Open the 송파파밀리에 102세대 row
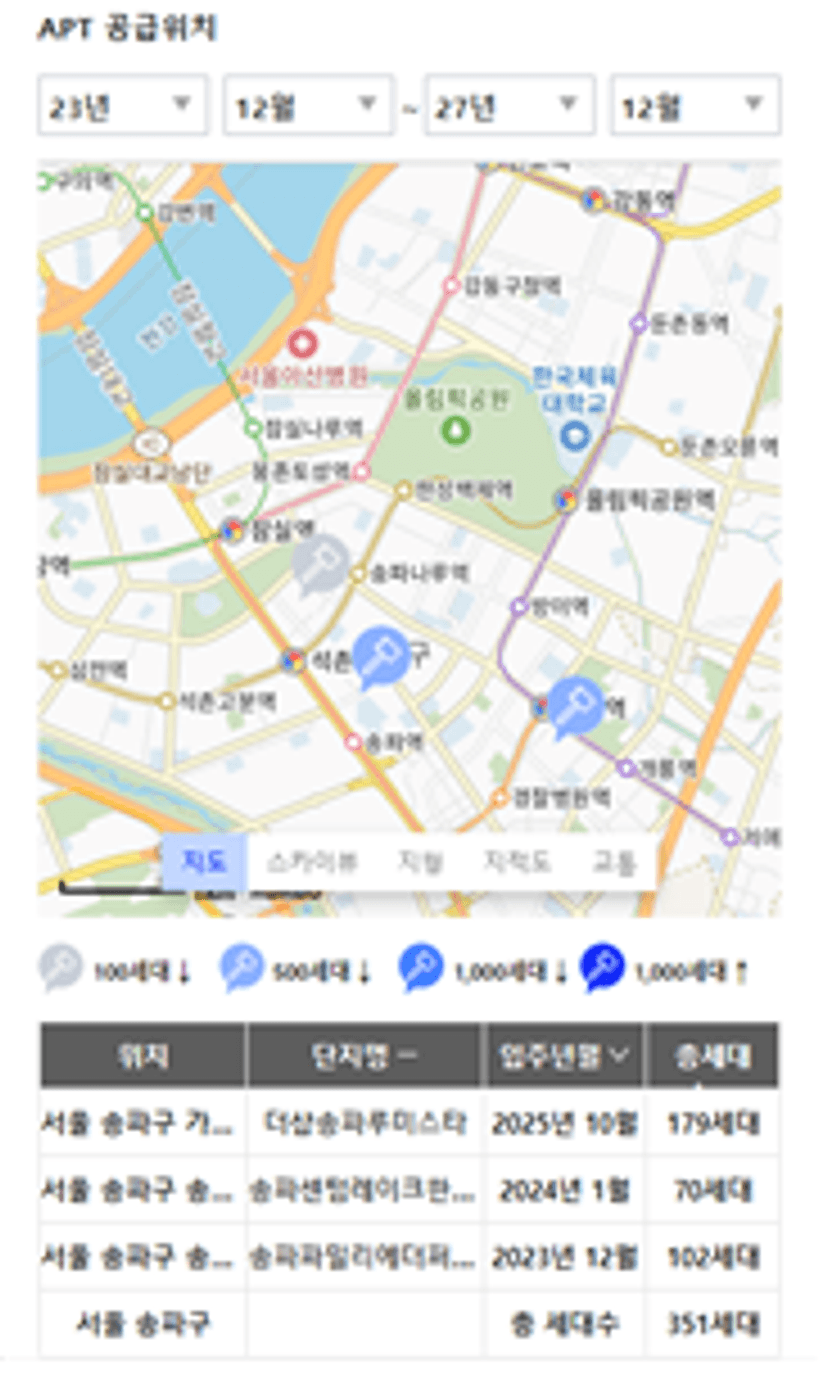Screen dimensions: 827x1374 coord(410,1256)
